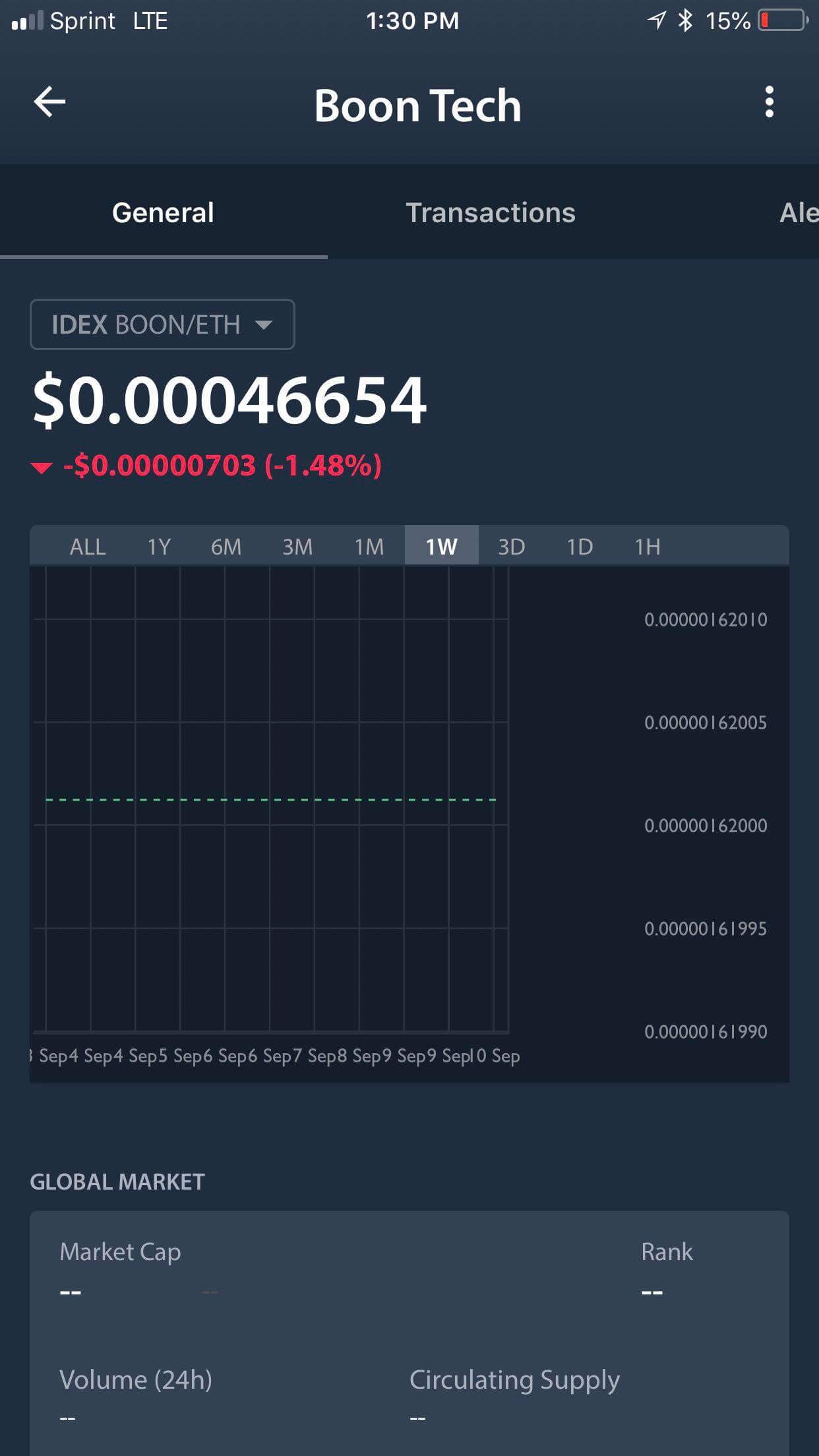The image size is (819, 1456).
Task: View the 1H chart range
Action: click(648, 547)
